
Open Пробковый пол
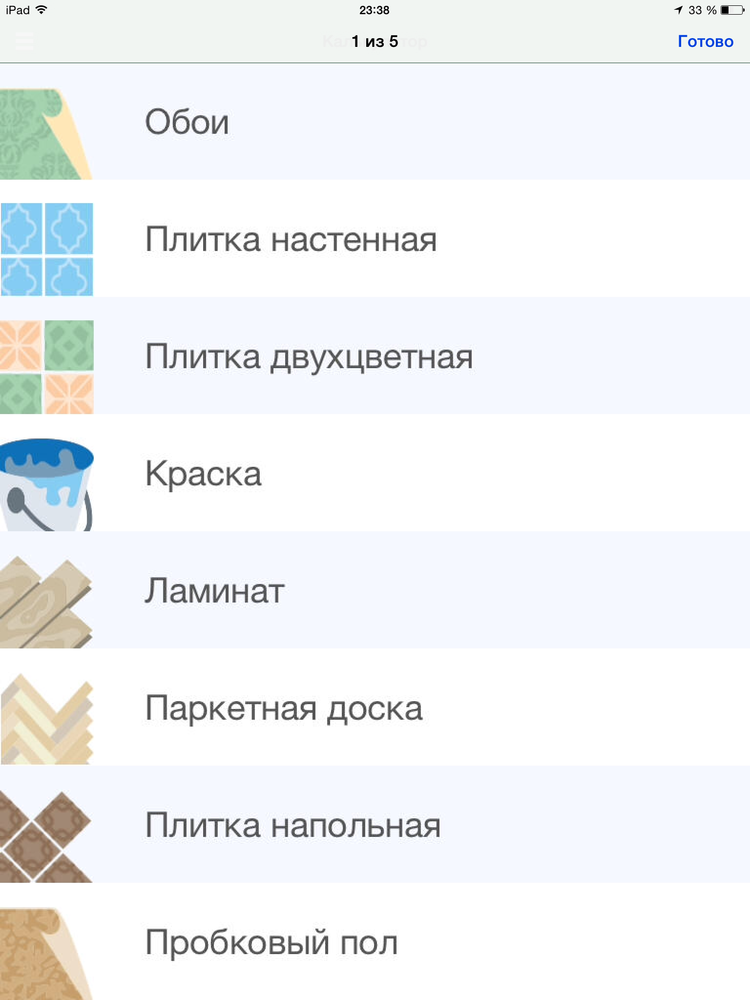375,943
